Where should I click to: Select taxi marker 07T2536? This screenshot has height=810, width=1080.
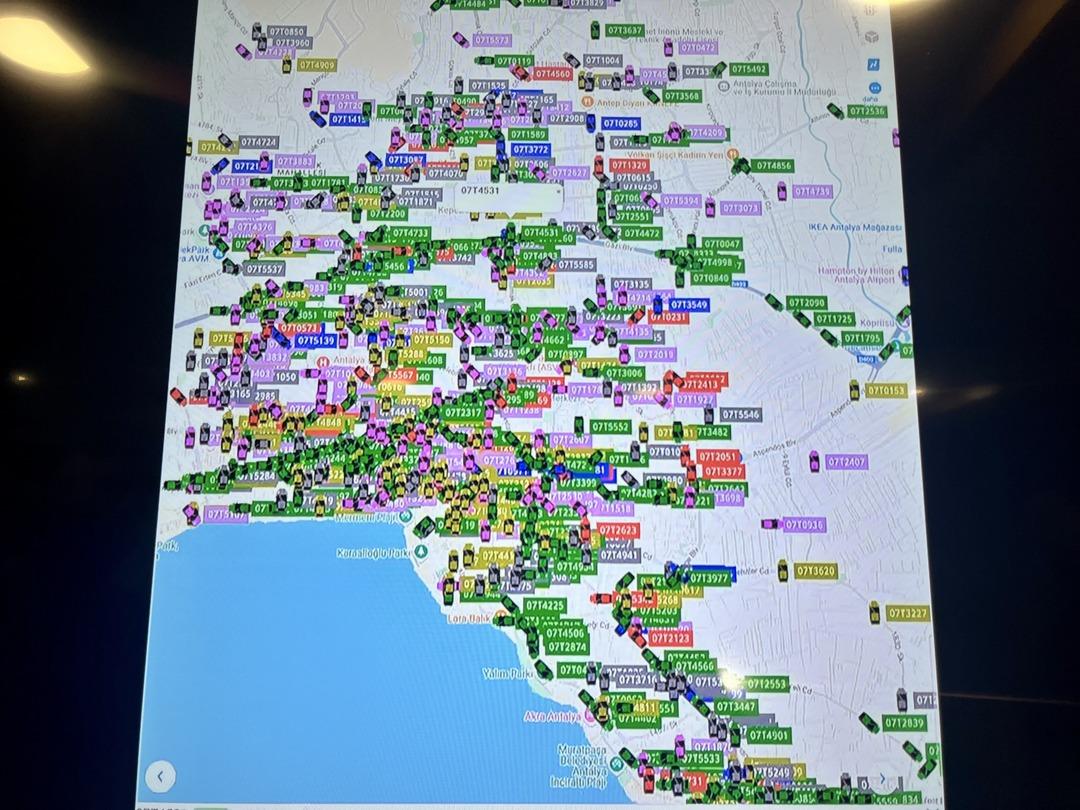click(867, 111)
